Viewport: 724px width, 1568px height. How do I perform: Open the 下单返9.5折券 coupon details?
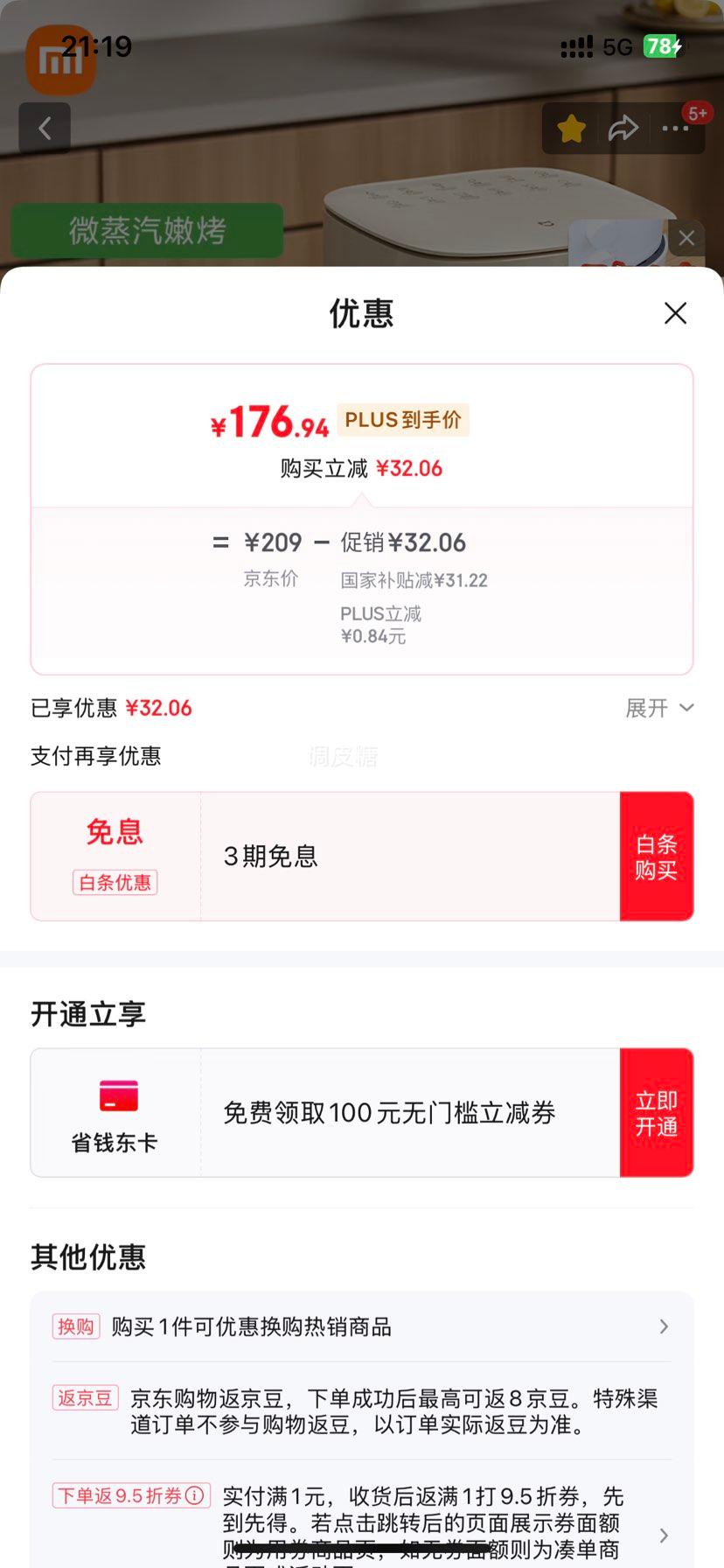362,1524
